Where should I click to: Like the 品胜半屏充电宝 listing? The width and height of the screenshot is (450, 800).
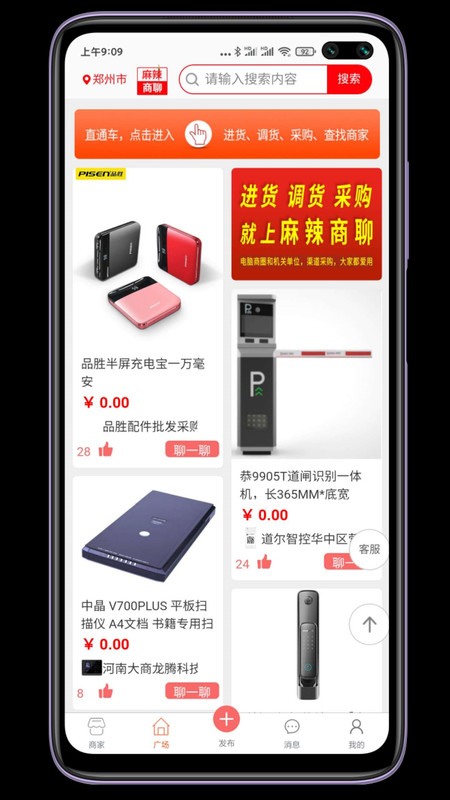point(106,449)
